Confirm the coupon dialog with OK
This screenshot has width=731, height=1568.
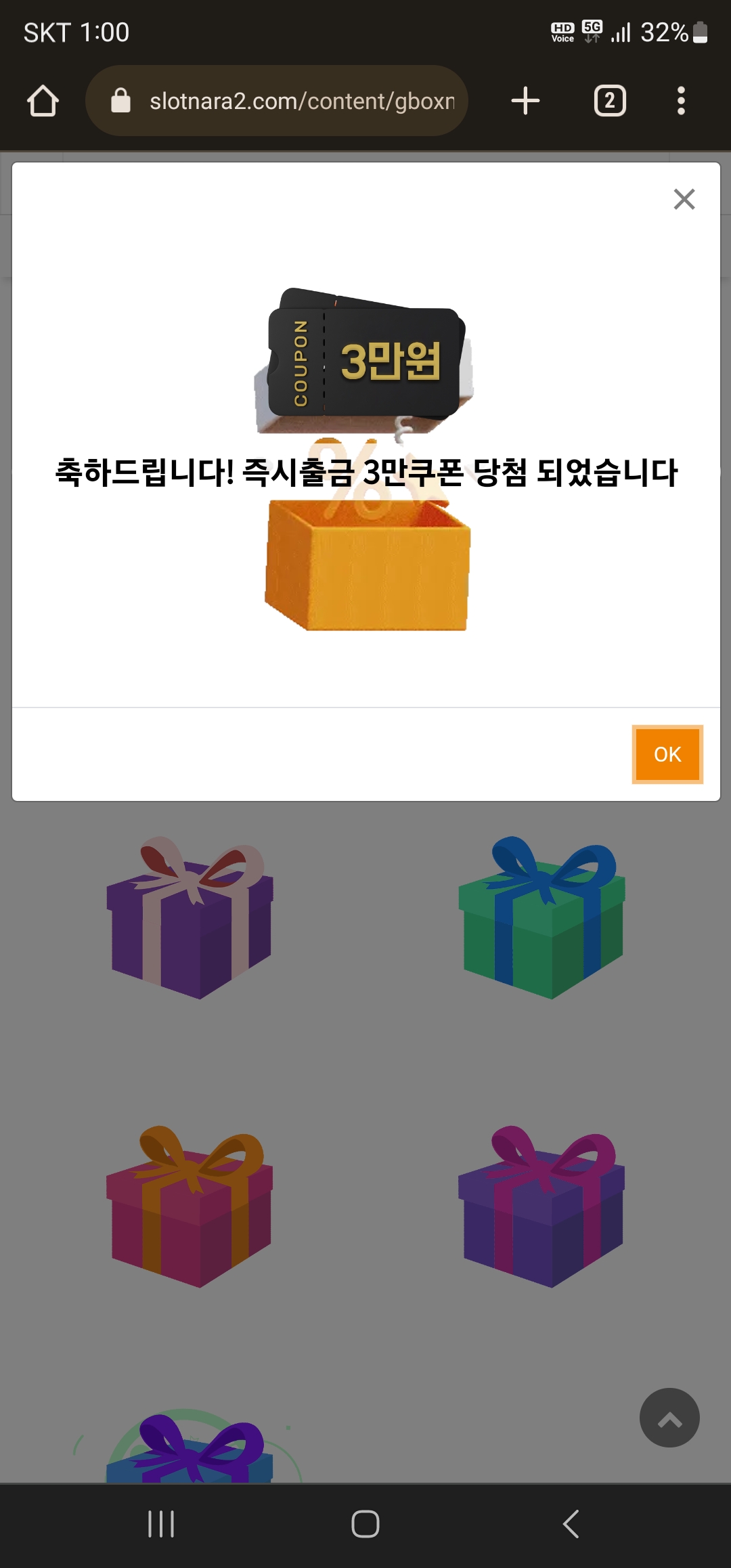(x=667, y=754)
